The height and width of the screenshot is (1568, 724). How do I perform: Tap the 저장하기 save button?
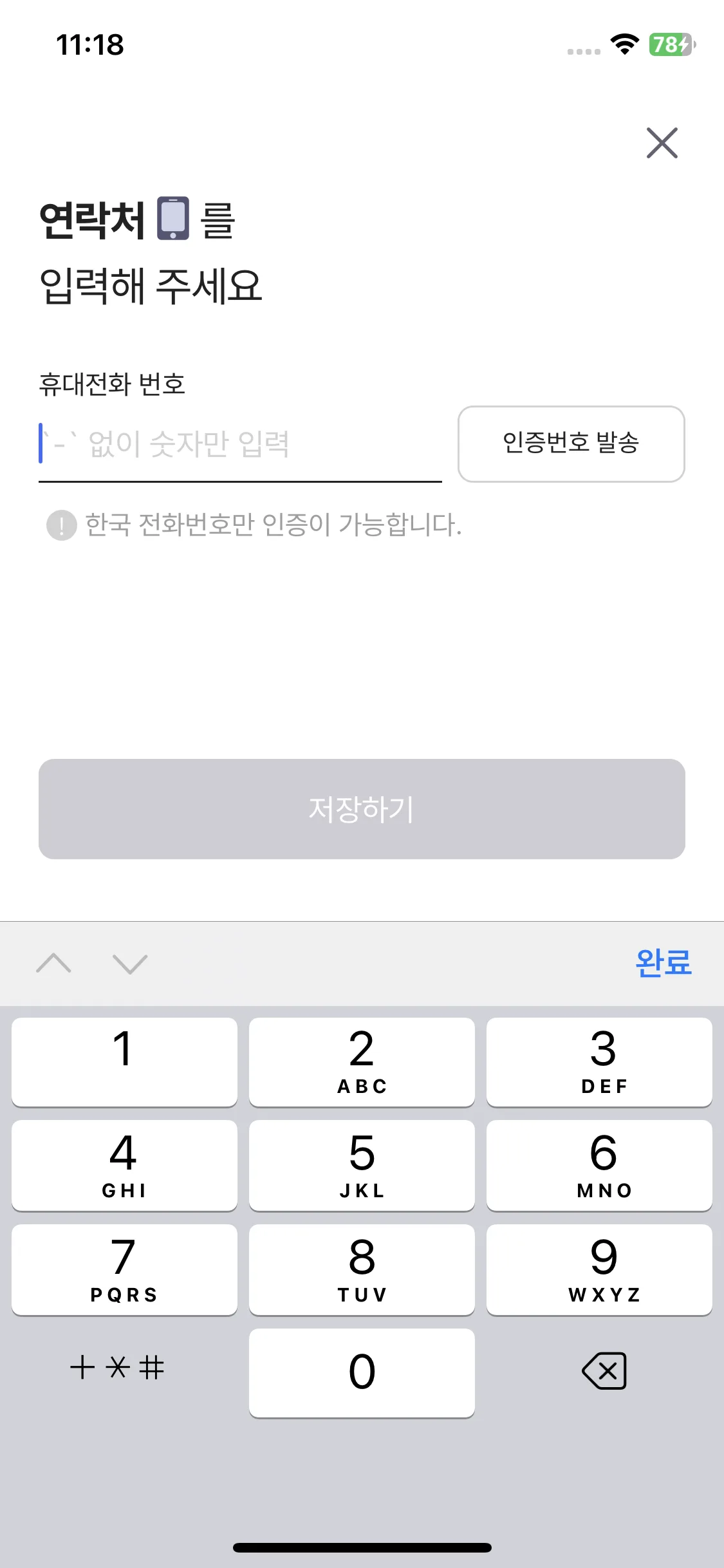362,808
